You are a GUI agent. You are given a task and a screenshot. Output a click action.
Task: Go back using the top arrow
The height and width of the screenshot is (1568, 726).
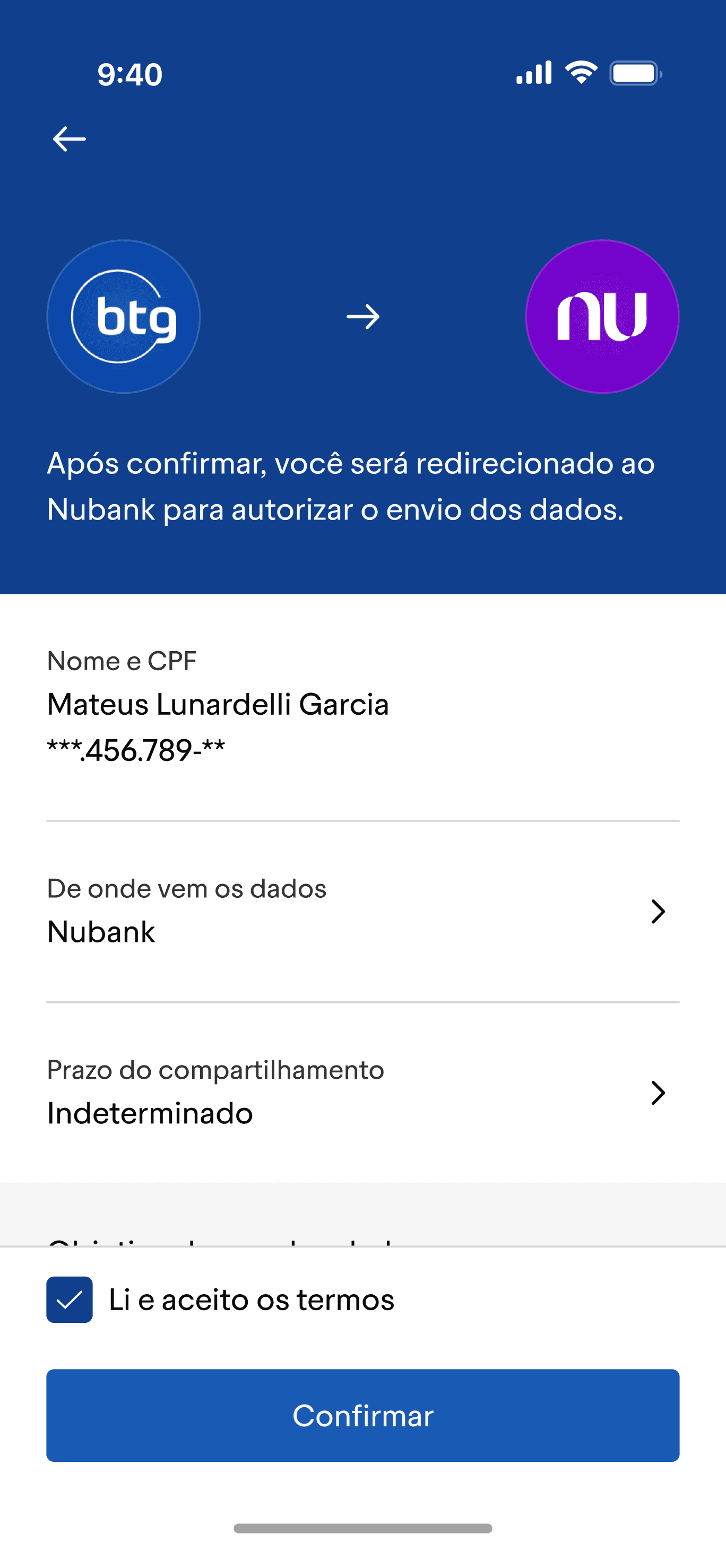(70, 139)
